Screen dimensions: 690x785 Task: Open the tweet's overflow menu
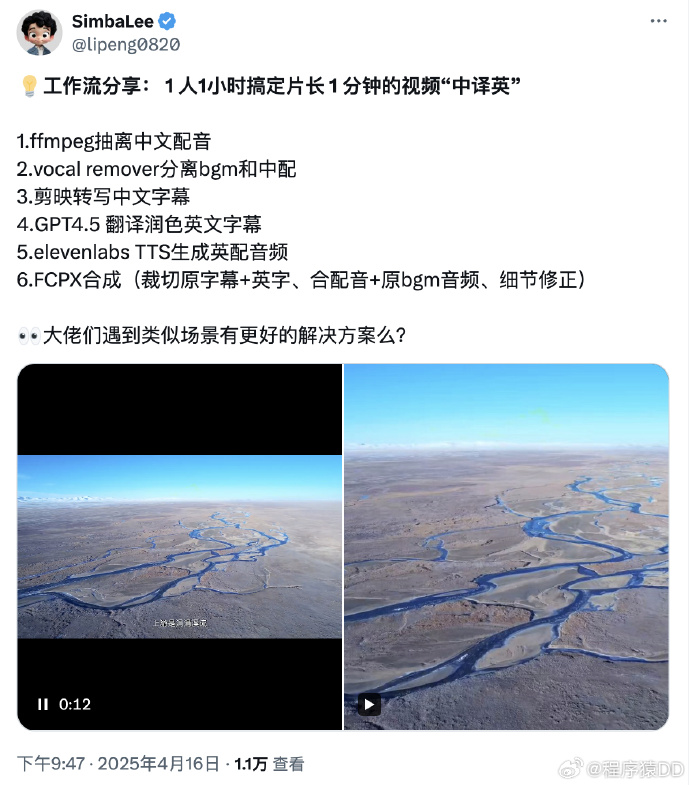click(x=658, y=21)
